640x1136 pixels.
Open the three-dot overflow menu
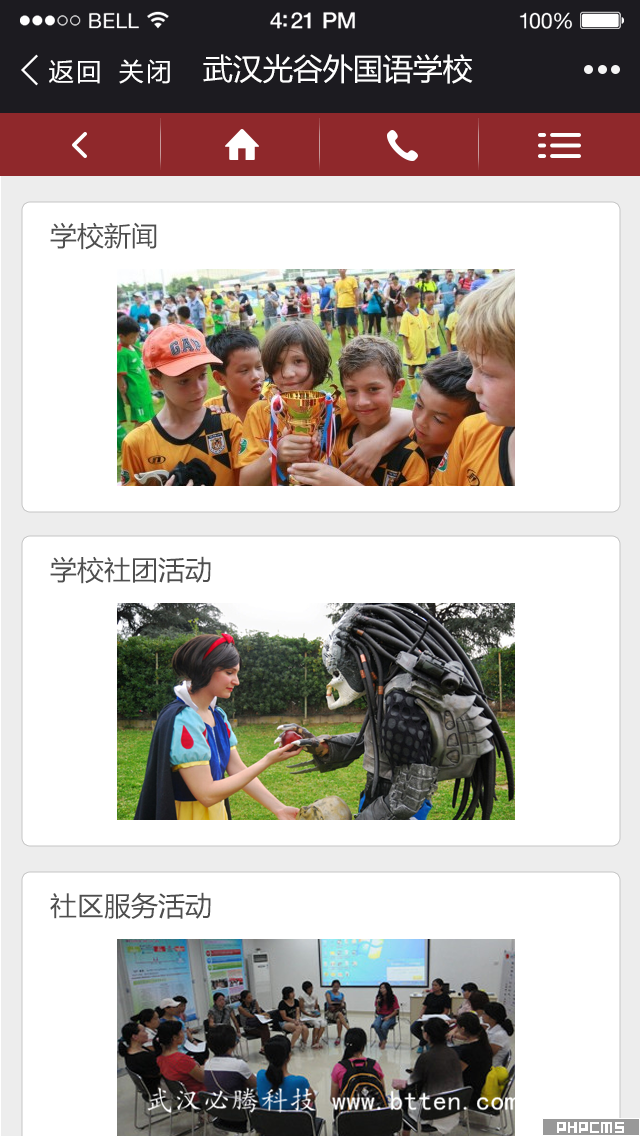coord(601,70)
